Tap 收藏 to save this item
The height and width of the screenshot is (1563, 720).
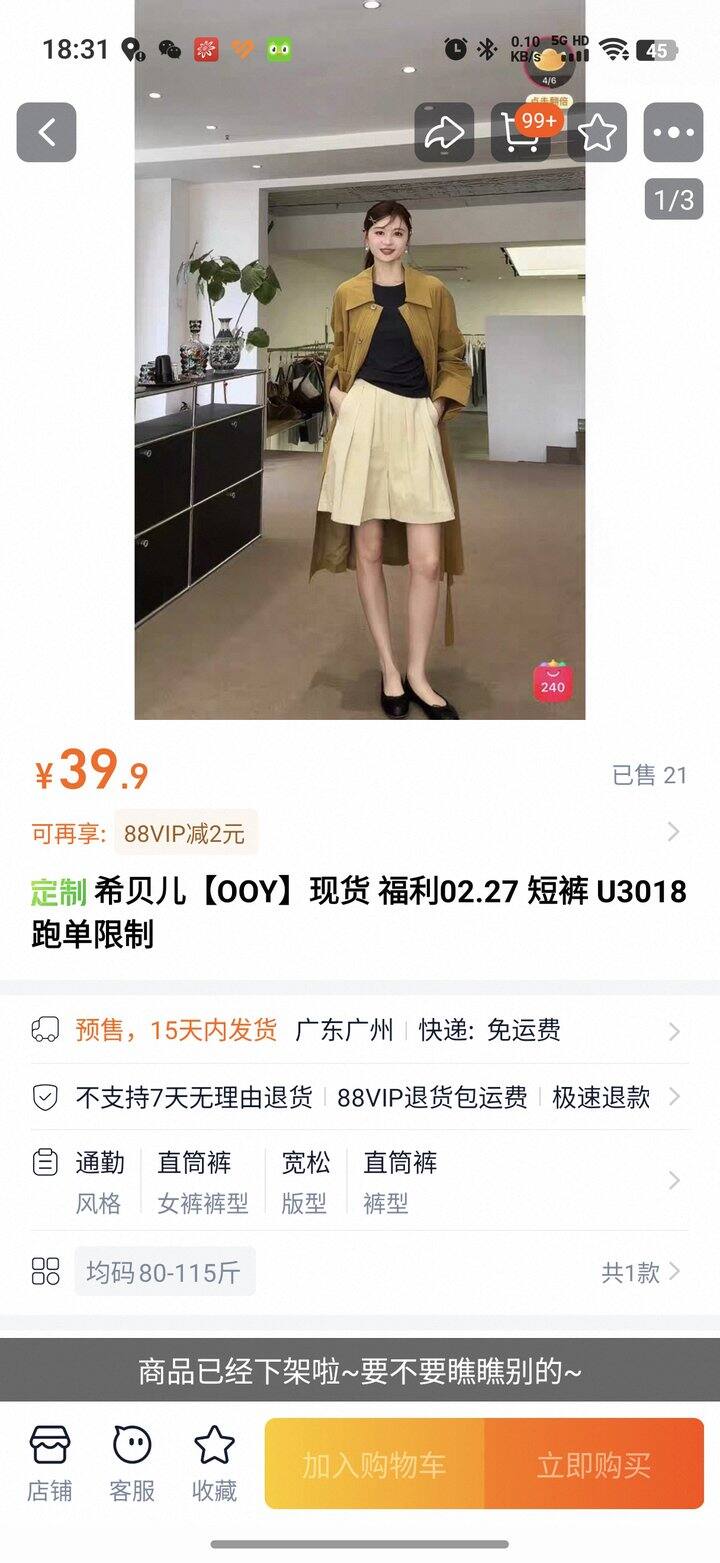[x=214, y=1463]
